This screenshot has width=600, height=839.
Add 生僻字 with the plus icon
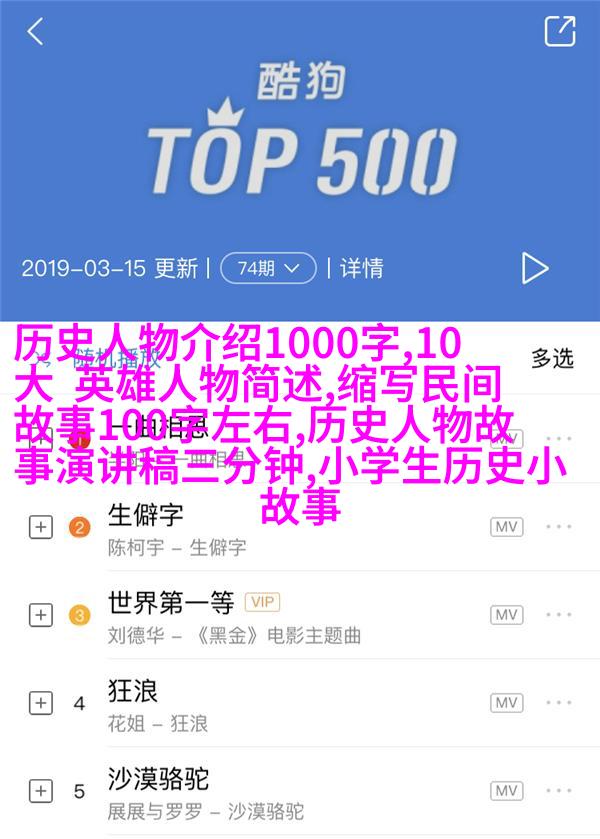[40, 528]
